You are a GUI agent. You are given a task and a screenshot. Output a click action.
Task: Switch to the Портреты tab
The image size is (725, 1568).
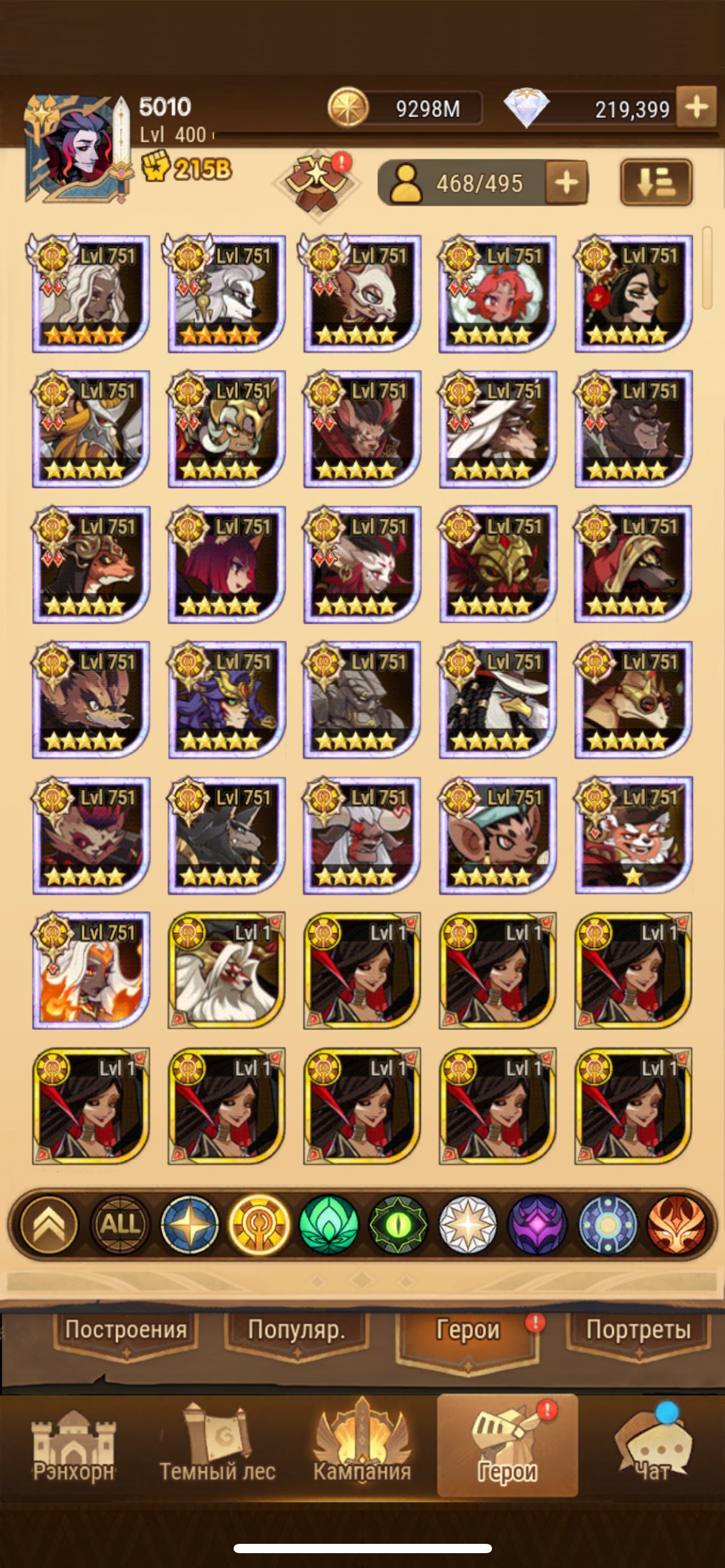(638, 1330)
